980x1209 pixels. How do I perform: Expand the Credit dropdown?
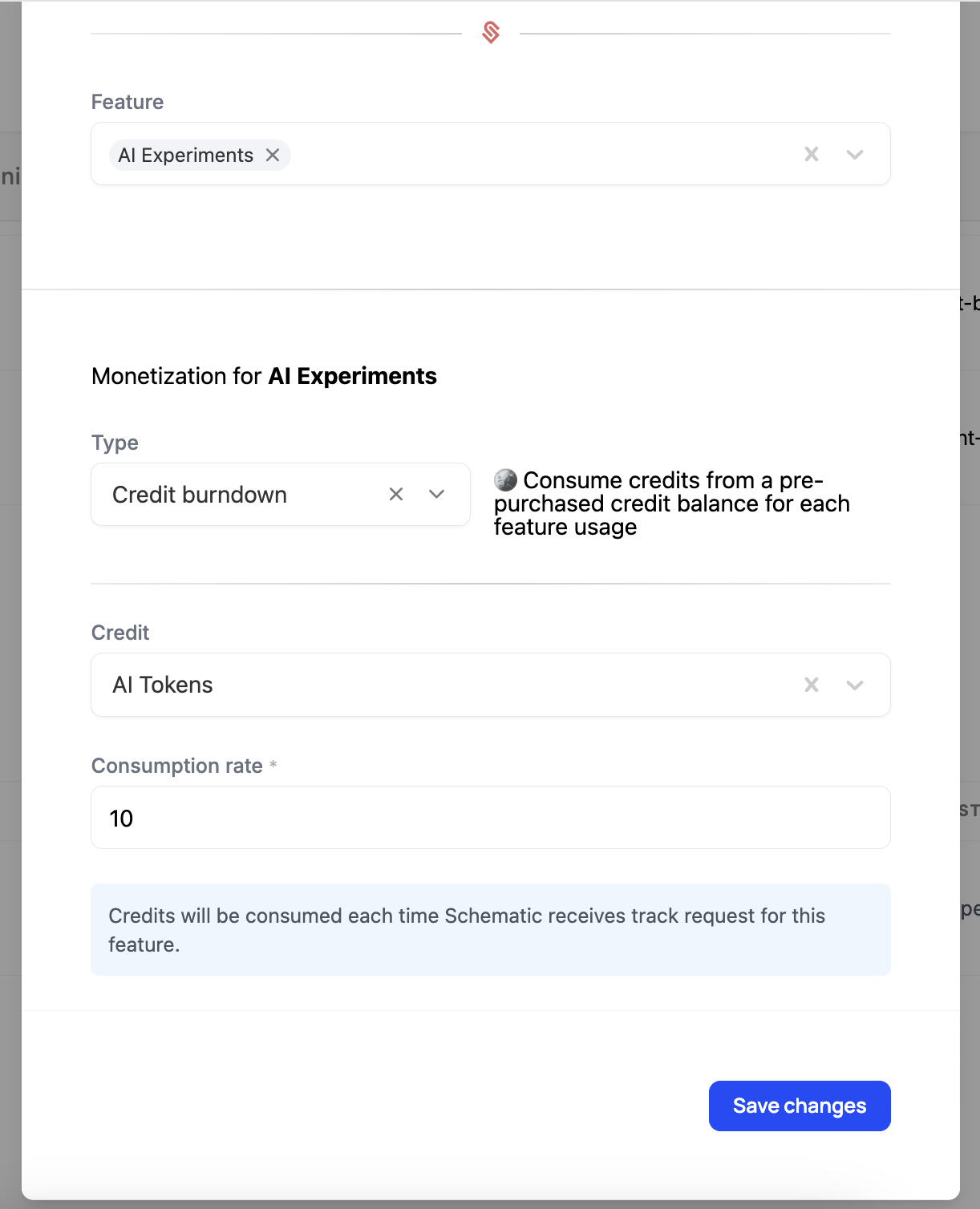pos(855,685)
